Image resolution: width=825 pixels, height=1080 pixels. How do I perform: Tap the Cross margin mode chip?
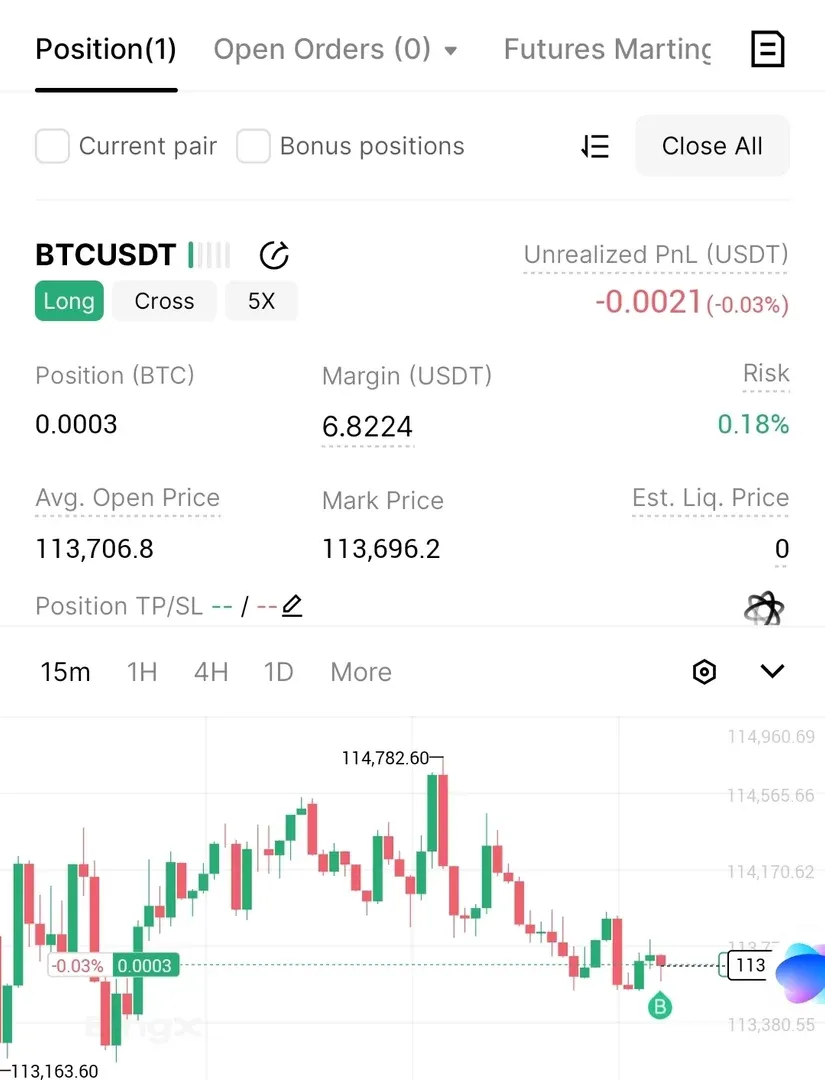tap(164, 301)
